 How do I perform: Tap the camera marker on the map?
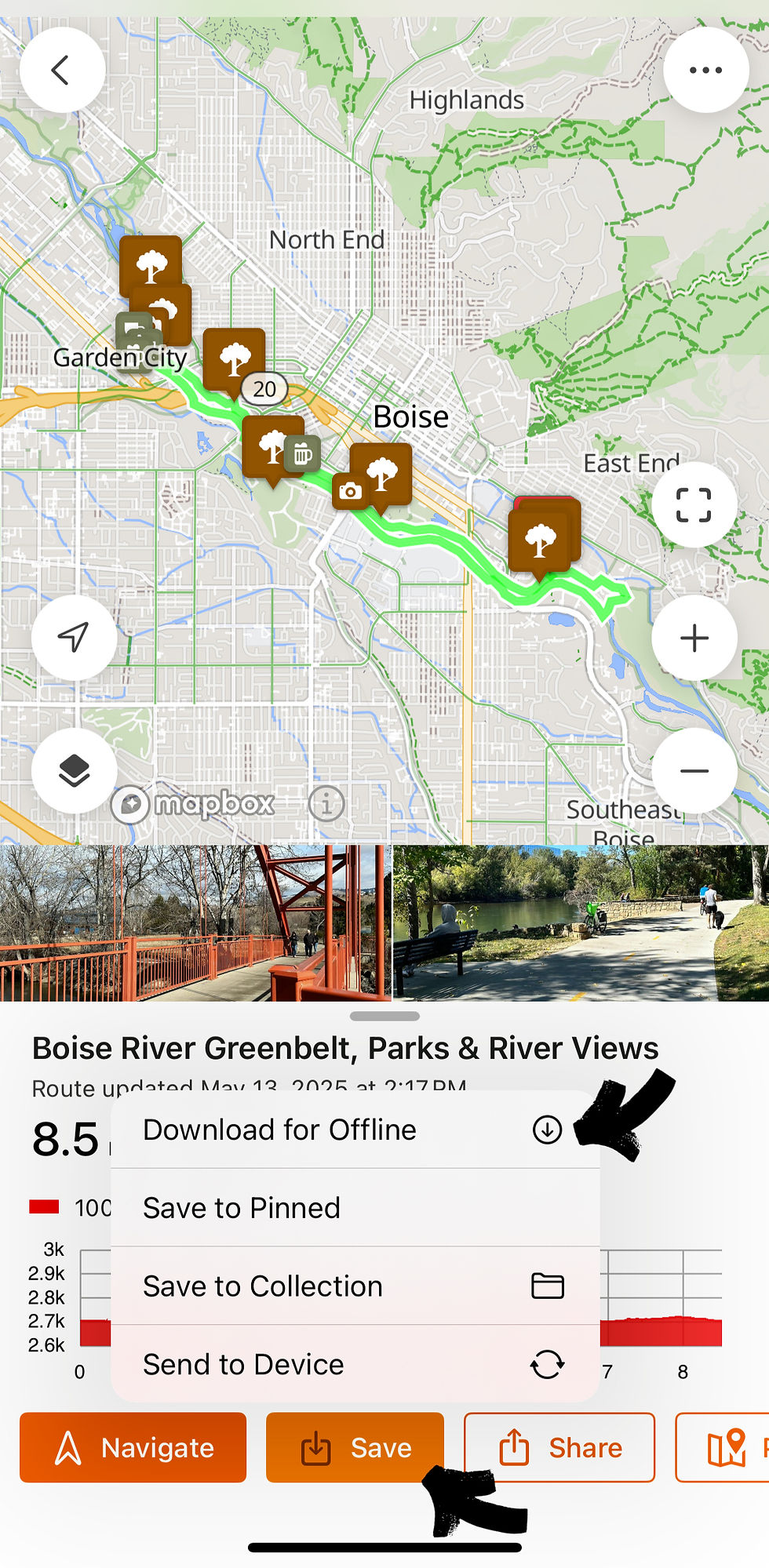[350, 492]
